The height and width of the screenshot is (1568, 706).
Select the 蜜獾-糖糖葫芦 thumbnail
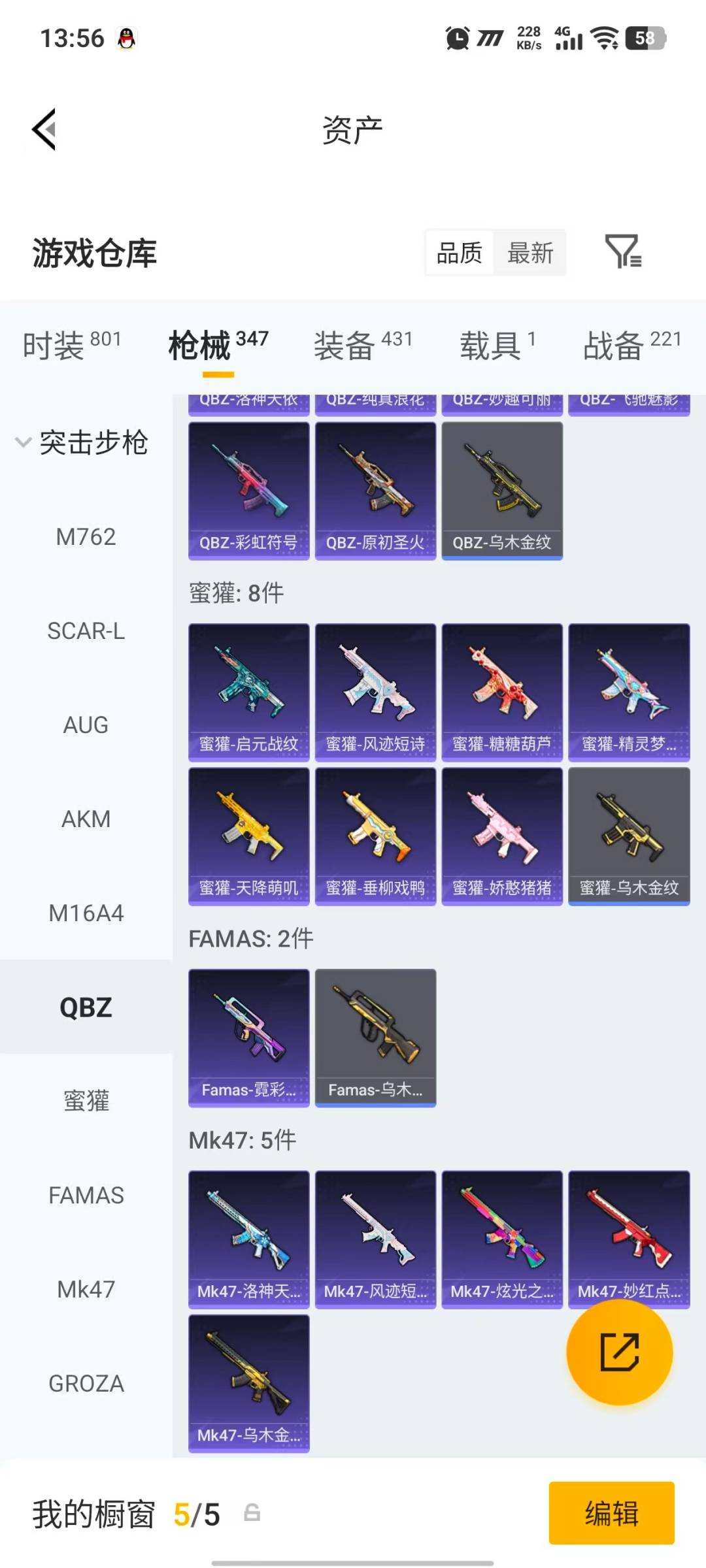[502, 689]
